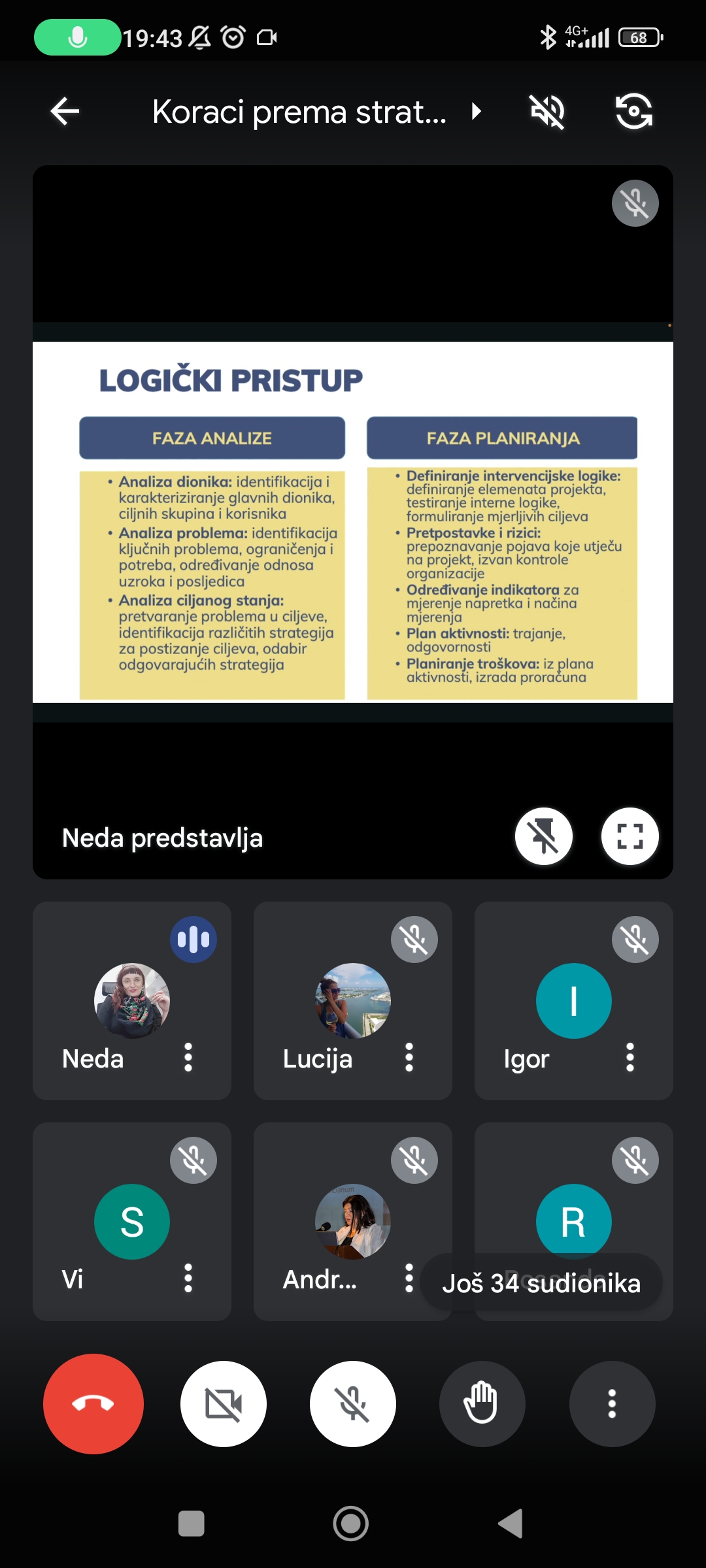
Task: Open more call options menu
Action: (612, 1403)
